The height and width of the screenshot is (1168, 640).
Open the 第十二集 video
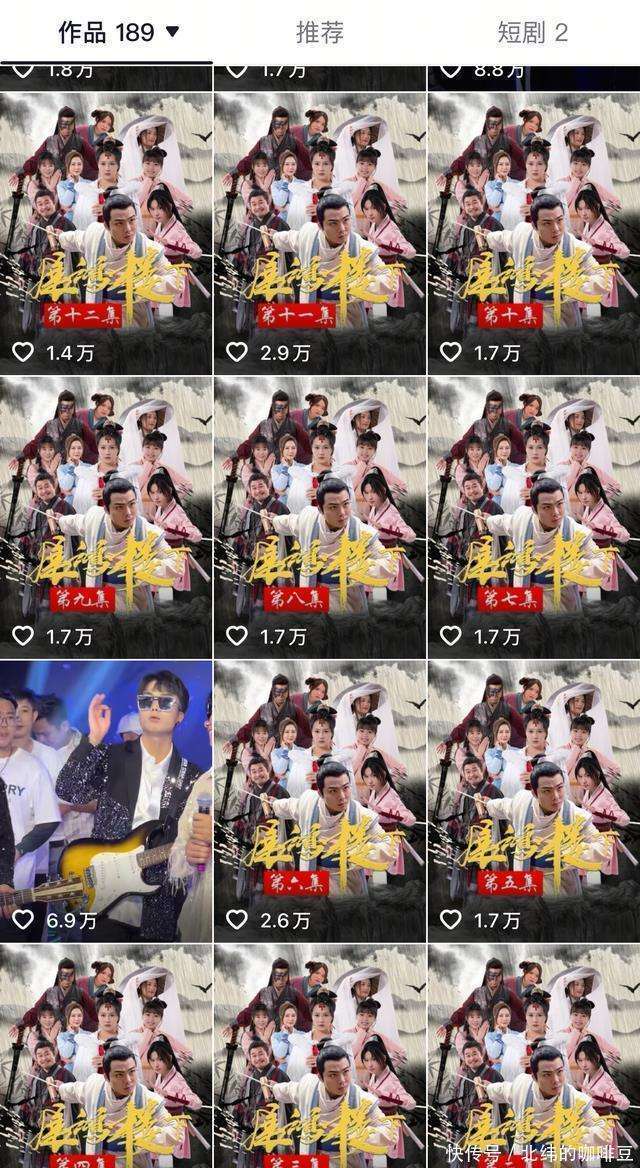[106, 230]
